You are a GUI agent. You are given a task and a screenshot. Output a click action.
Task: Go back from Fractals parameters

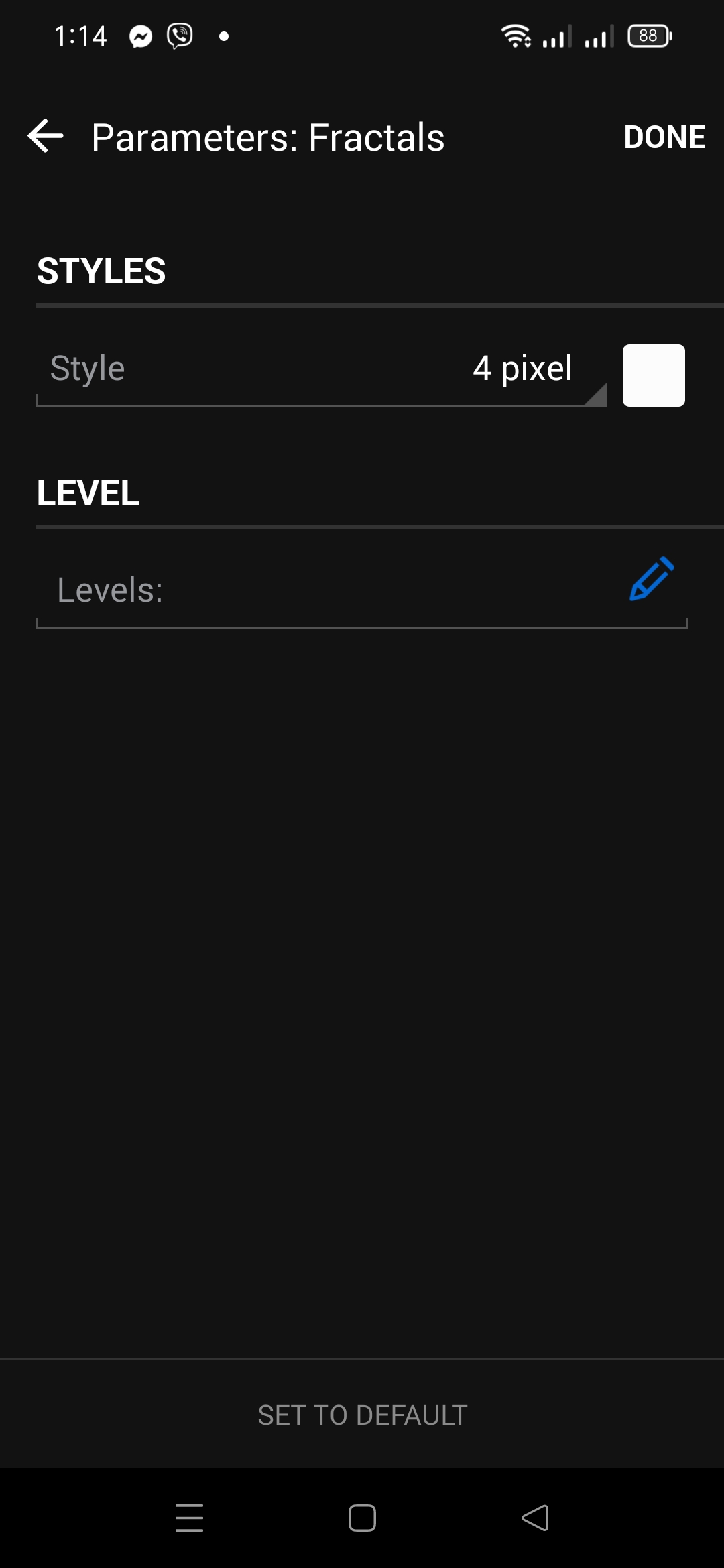(x=46, y=137)
